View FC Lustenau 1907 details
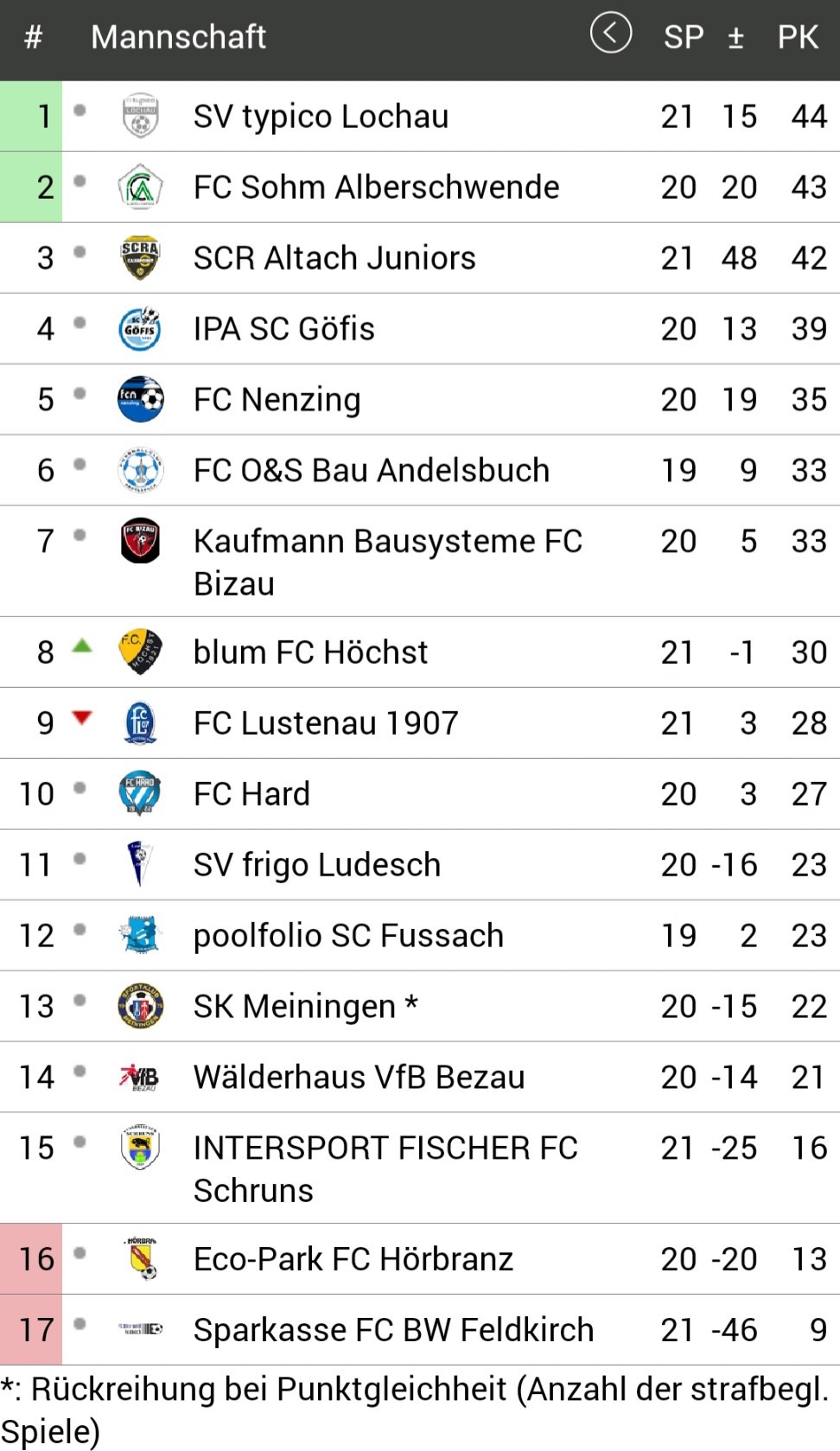This screenshot has height=1451, width=840. click(420, 723)
